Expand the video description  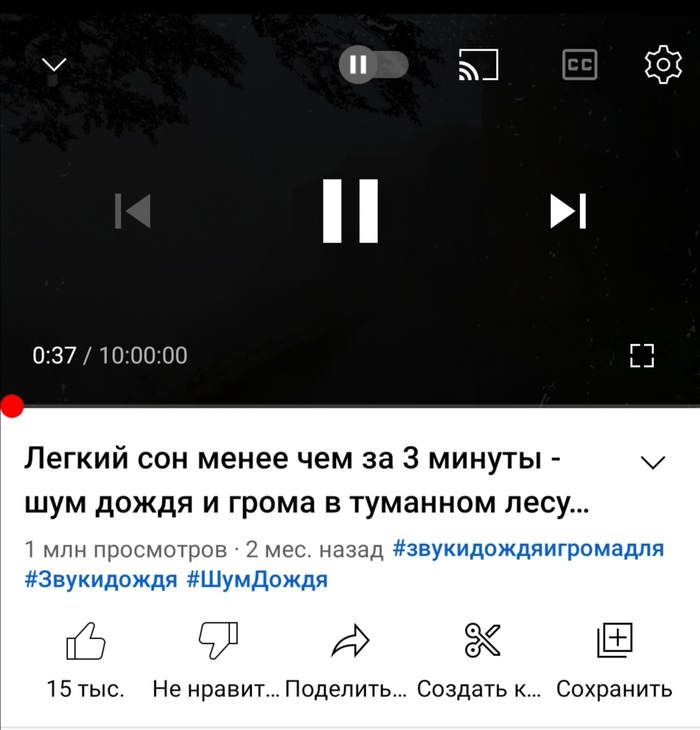pos(652,462)
